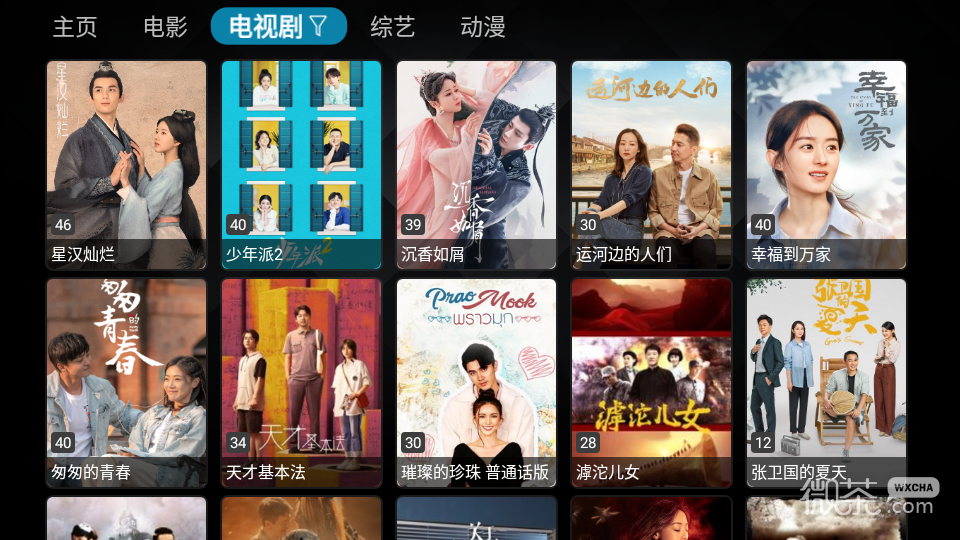Image resolution: width=960 pixels, height=540 pixels.
Task: Switch to the 动漫 tab
Action: tap(483, 27)
